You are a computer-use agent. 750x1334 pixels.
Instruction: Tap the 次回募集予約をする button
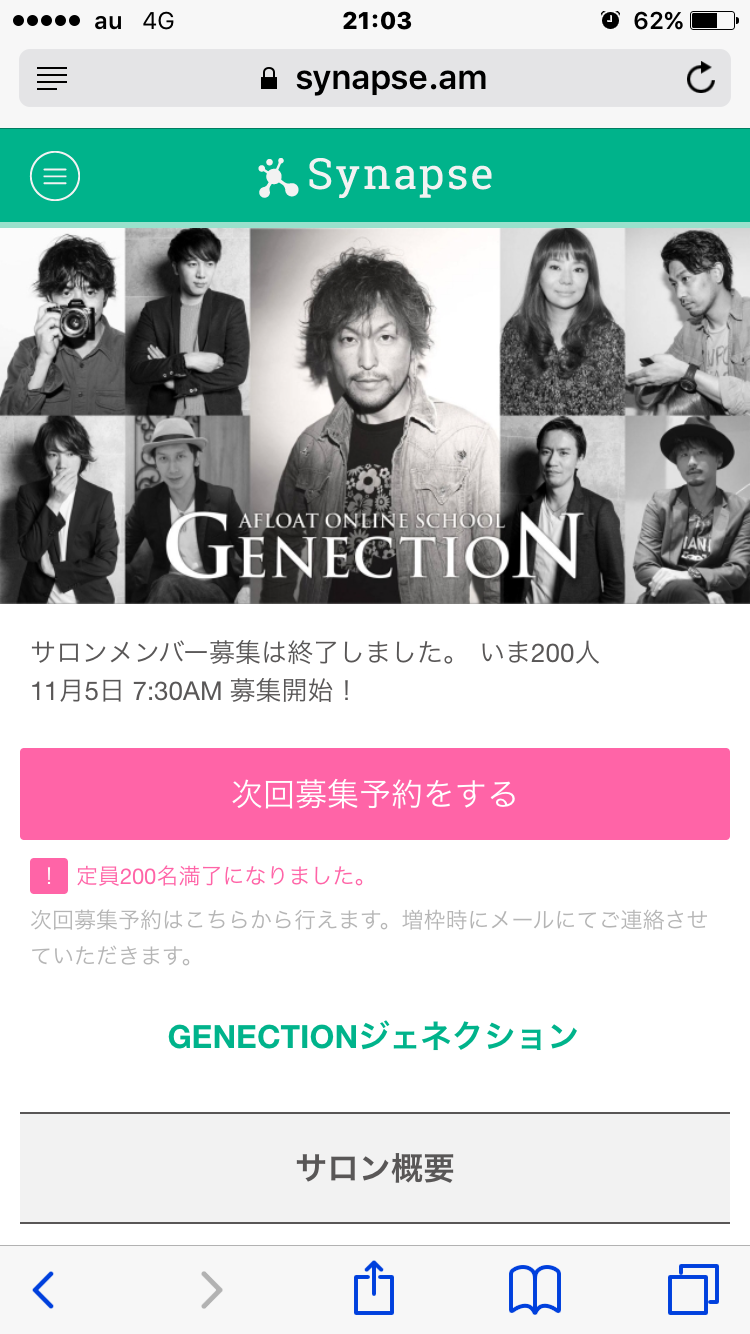pos(375,794)
